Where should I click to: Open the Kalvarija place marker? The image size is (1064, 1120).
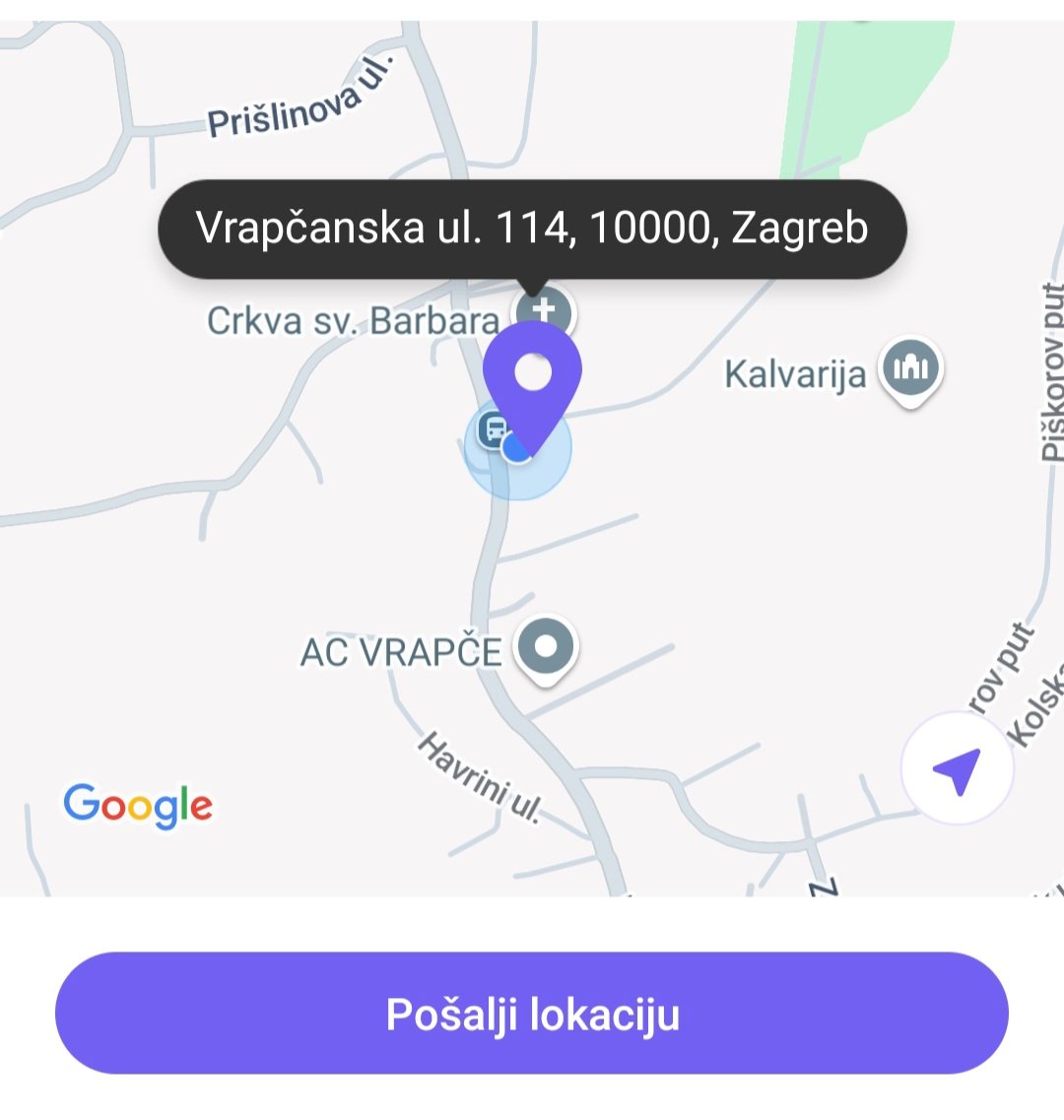tap(910, 371)
